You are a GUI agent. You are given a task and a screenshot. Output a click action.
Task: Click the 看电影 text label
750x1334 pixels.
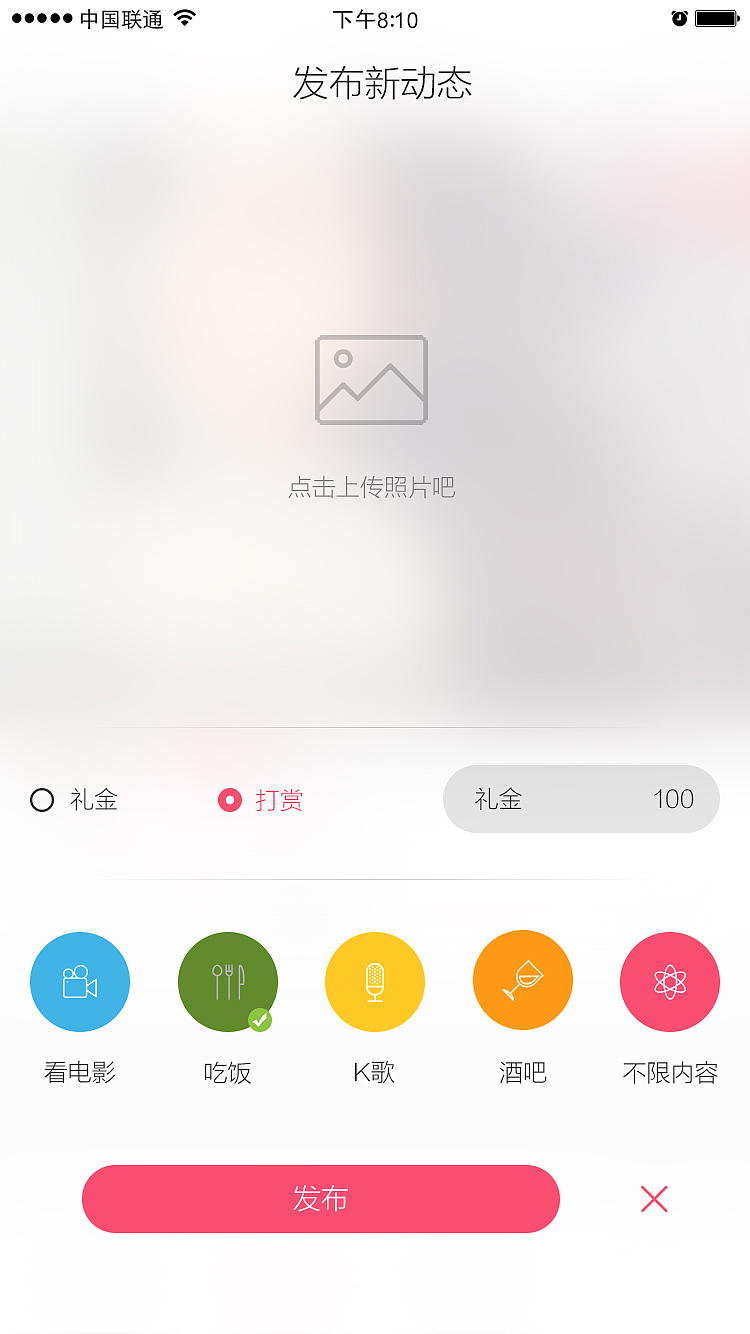(x=80, y=1072)
